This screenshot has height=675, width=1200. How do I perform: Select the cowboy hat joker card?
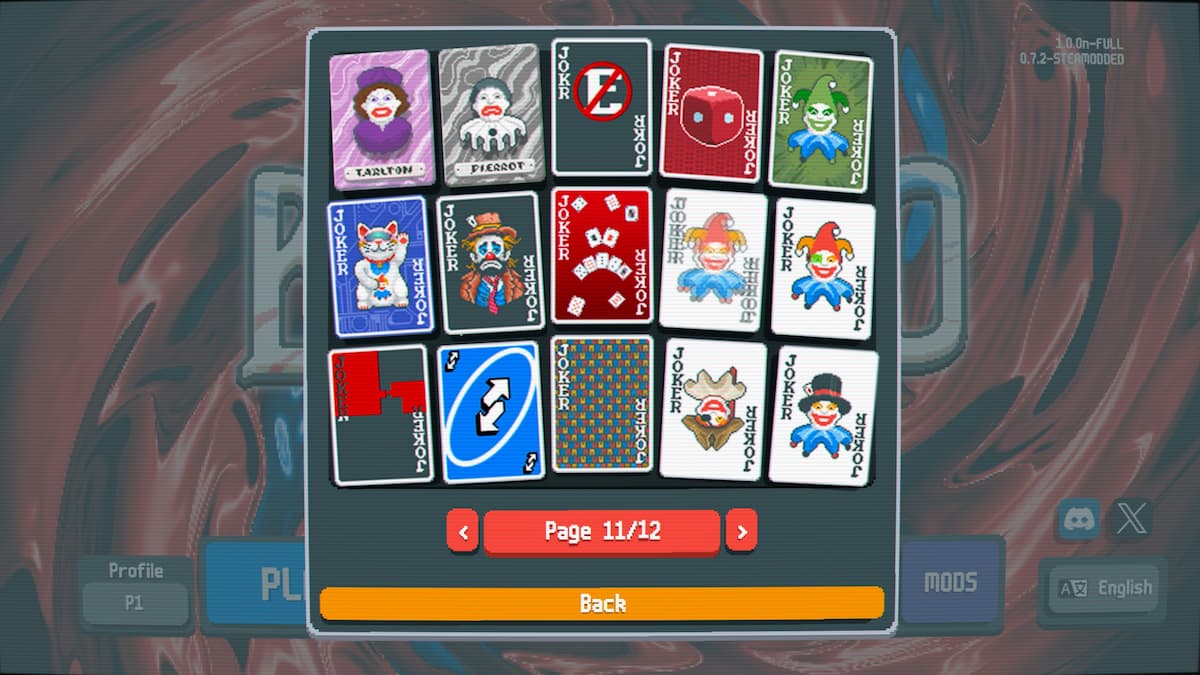[713, 409]
